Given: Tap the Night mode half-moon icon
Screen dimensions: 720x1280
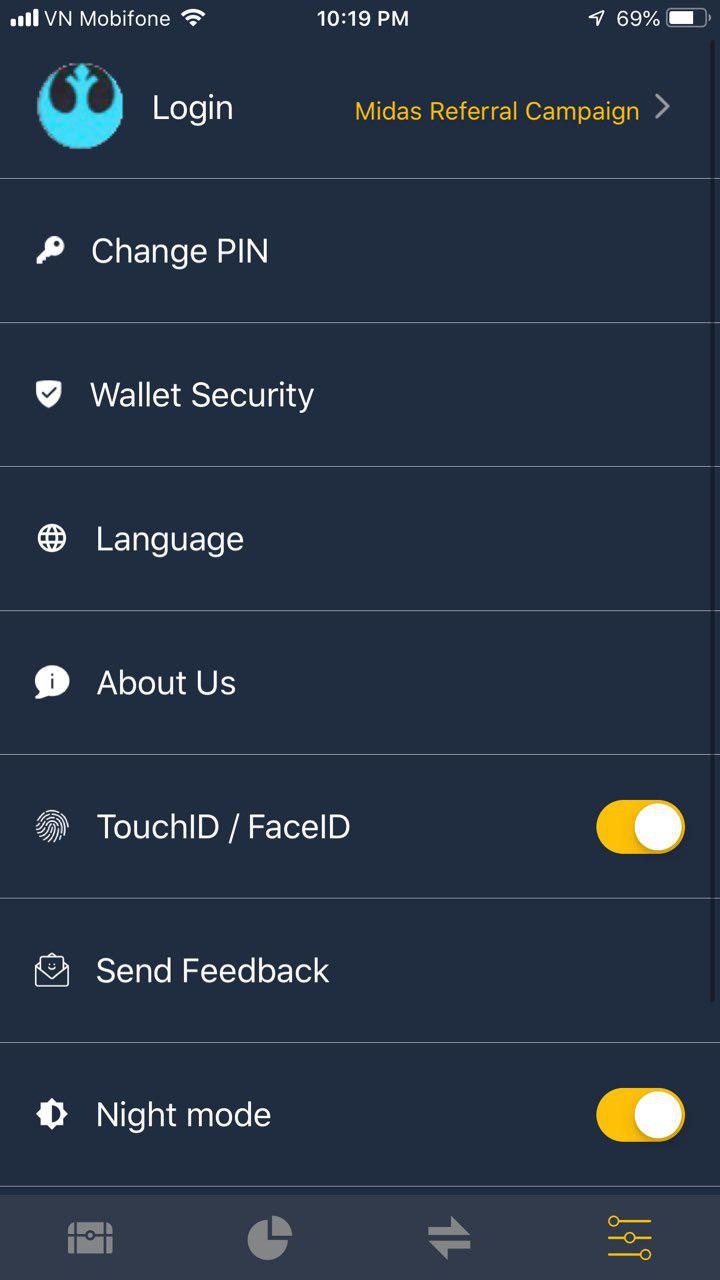Looking at the screenshot, I should click(51, 1114).
